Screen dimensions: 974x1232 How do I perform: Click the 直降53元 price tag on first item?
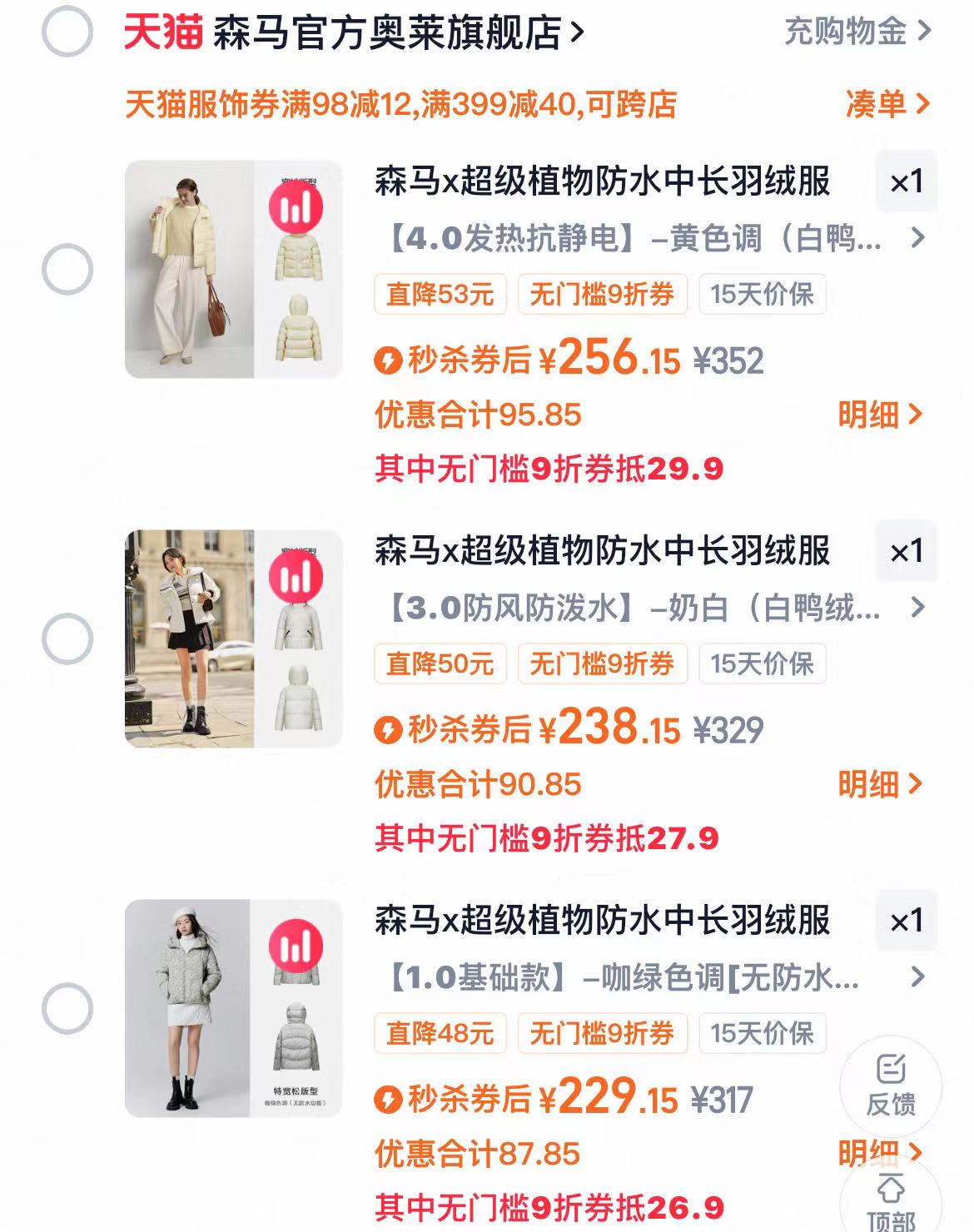click(x=439, y=294)
